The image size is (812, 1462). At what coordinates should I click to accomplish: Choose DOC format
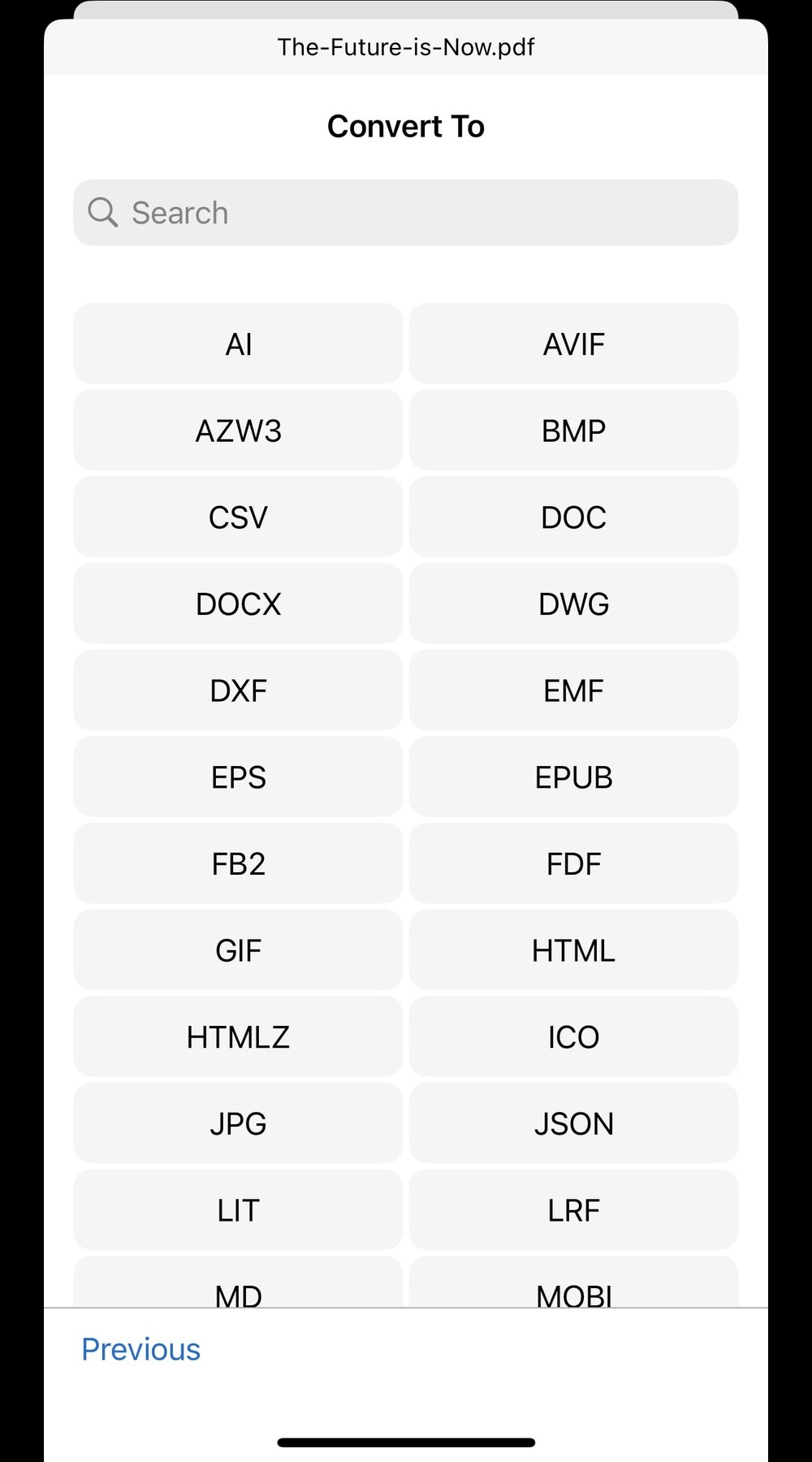point(573,517)
